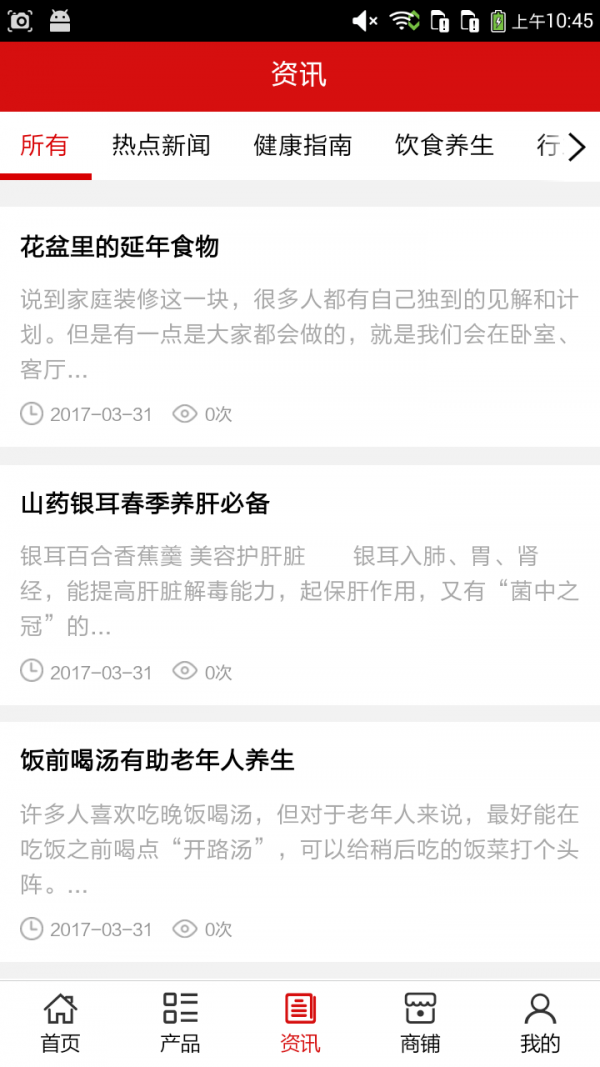The height and width of the screenshot is (1067, 600).
Task: Open the 健康指南 category tab
Action: (x=302, y=146)
